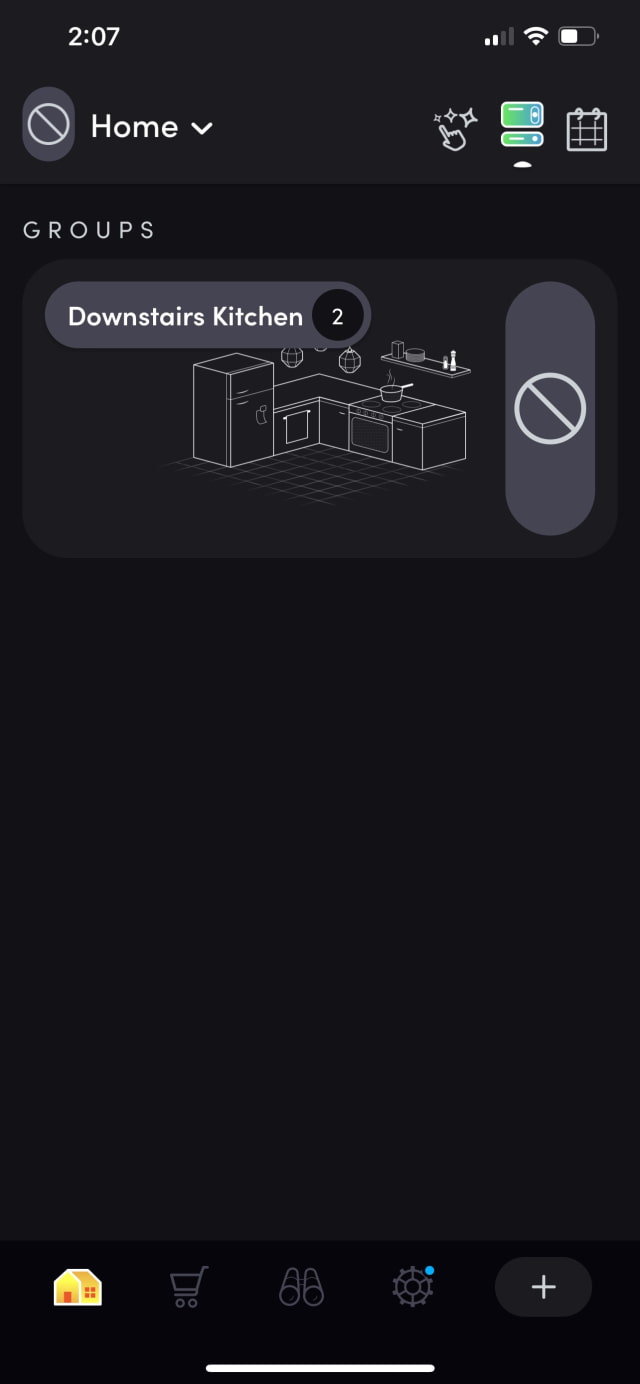
Task: Open the shopping cart tab
Action: click(x=189, y=1286)
